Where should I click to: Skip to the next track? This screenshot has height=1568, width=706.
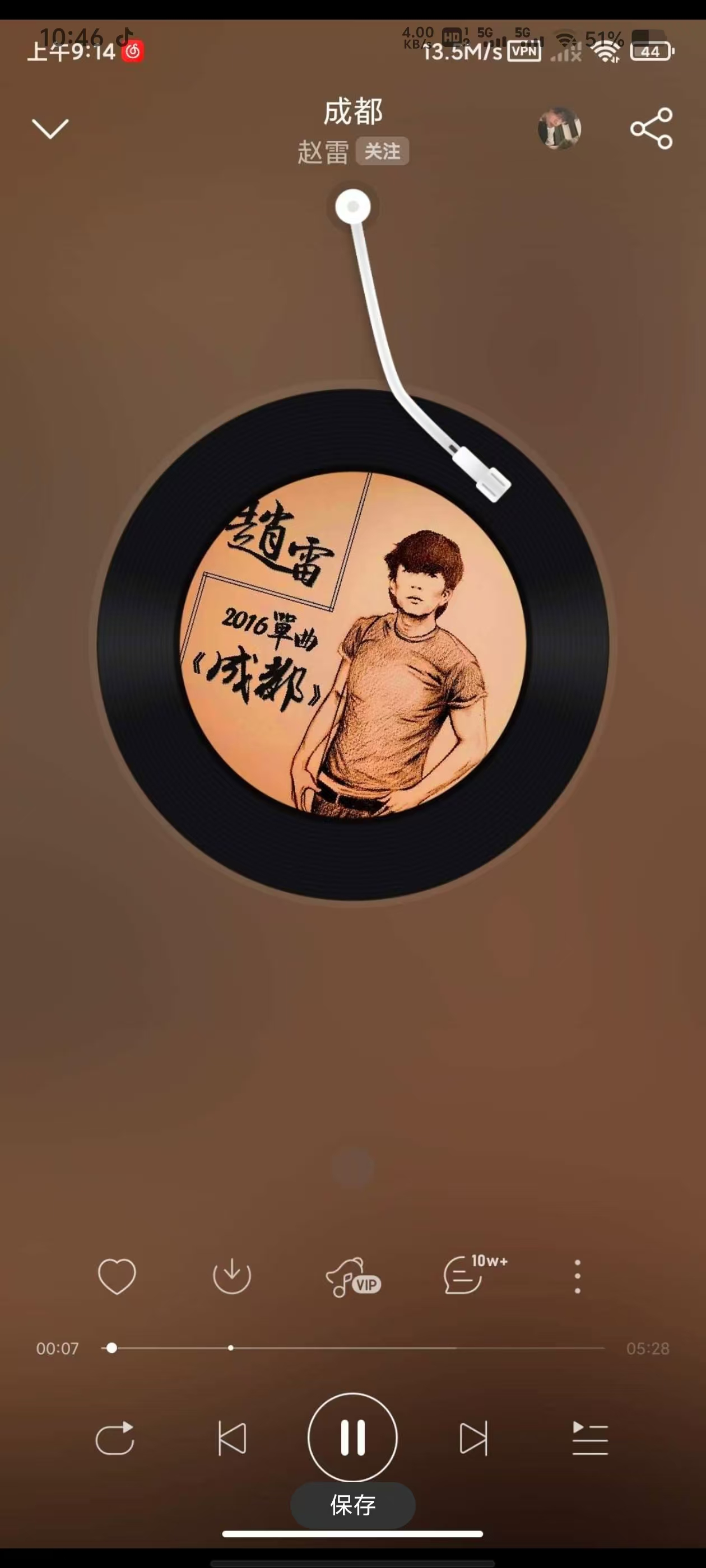click(x=473, y=1438)
